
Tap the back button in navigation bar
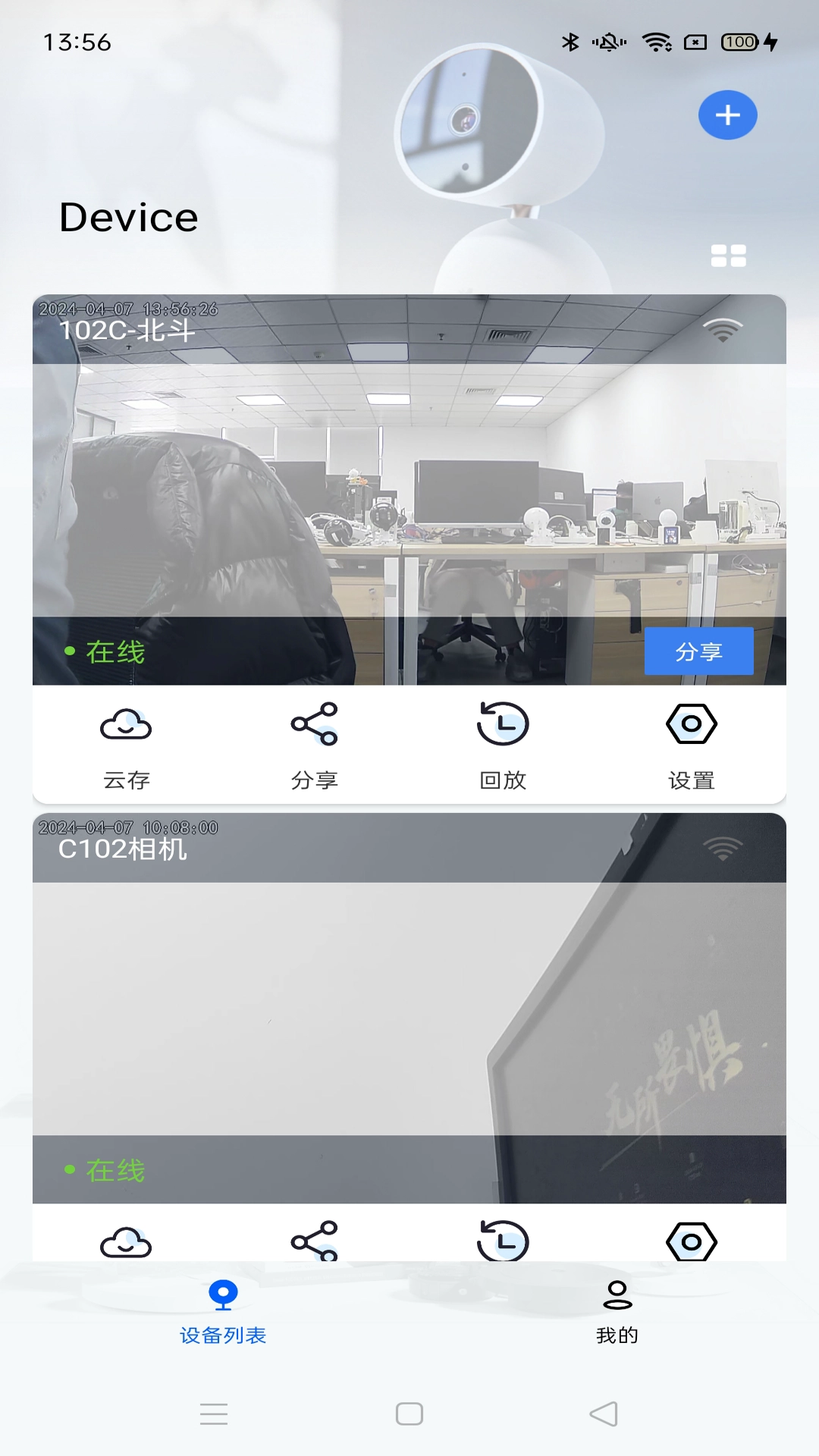click(603, 1415)
